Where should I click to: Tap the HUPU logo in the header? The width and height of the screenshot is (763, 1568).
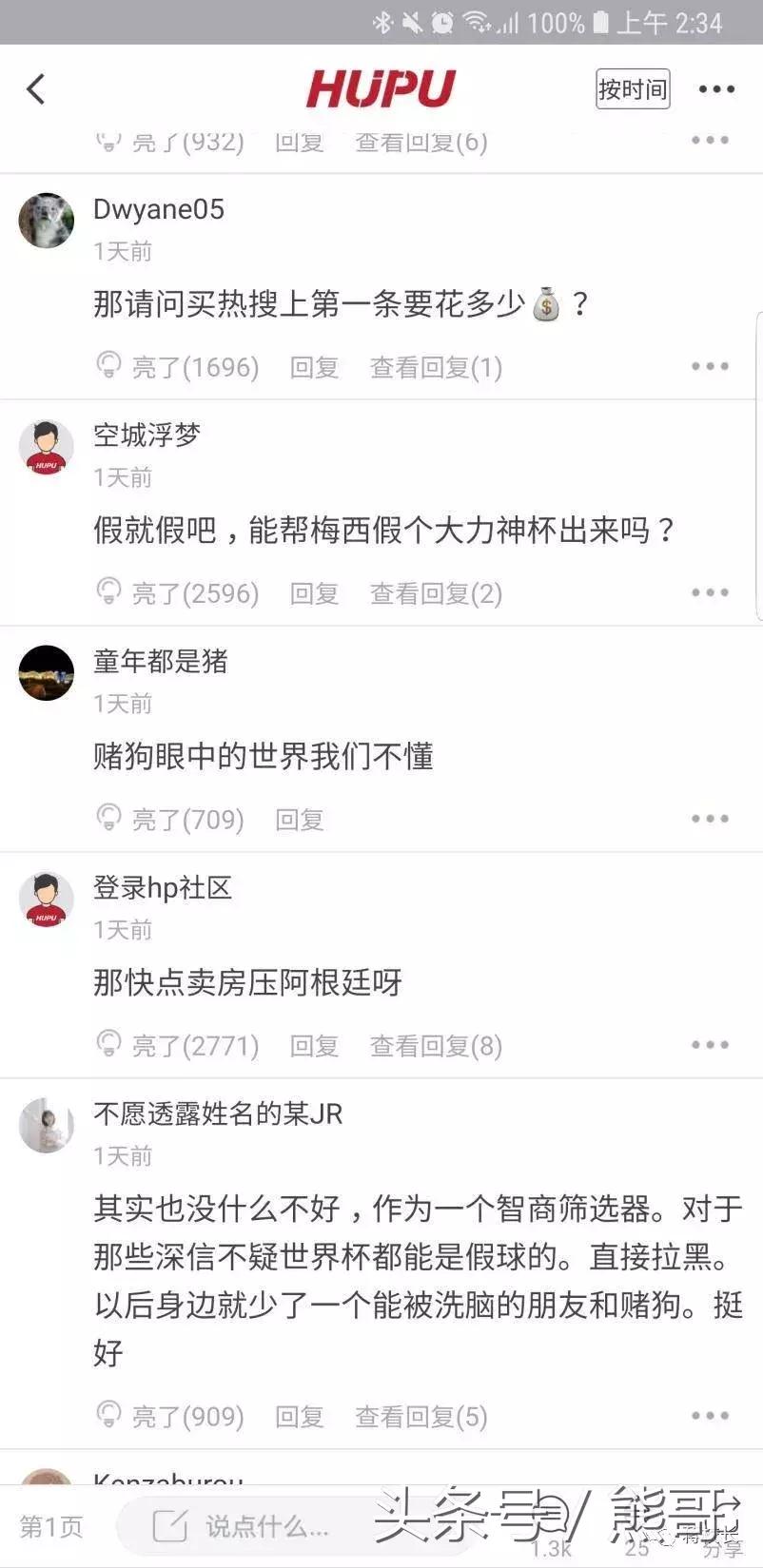pyautogui.click(x=381, y=87)
